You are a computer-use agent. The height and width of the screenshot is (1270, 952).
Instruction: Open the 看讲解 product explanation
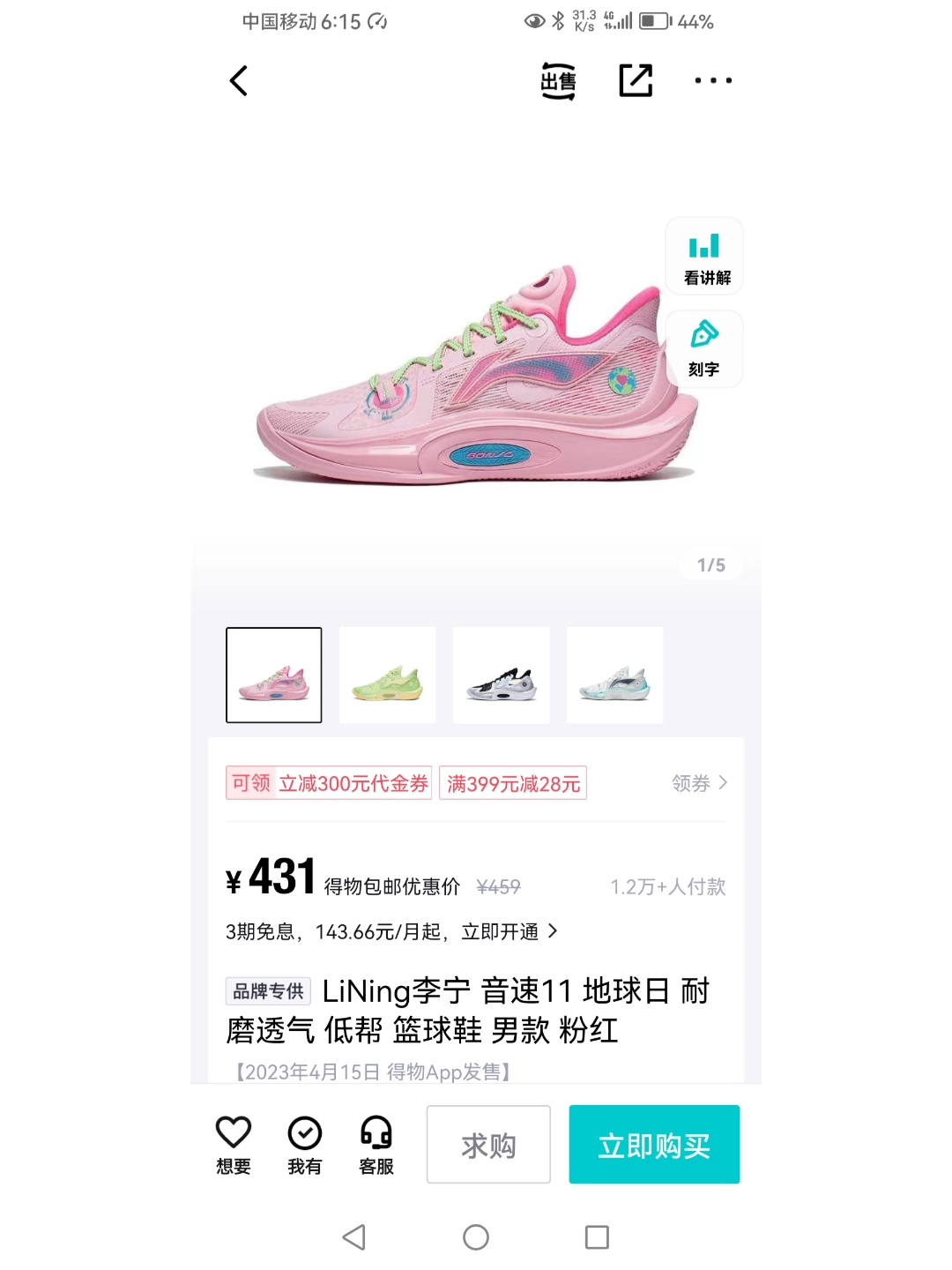coord(704,257)
